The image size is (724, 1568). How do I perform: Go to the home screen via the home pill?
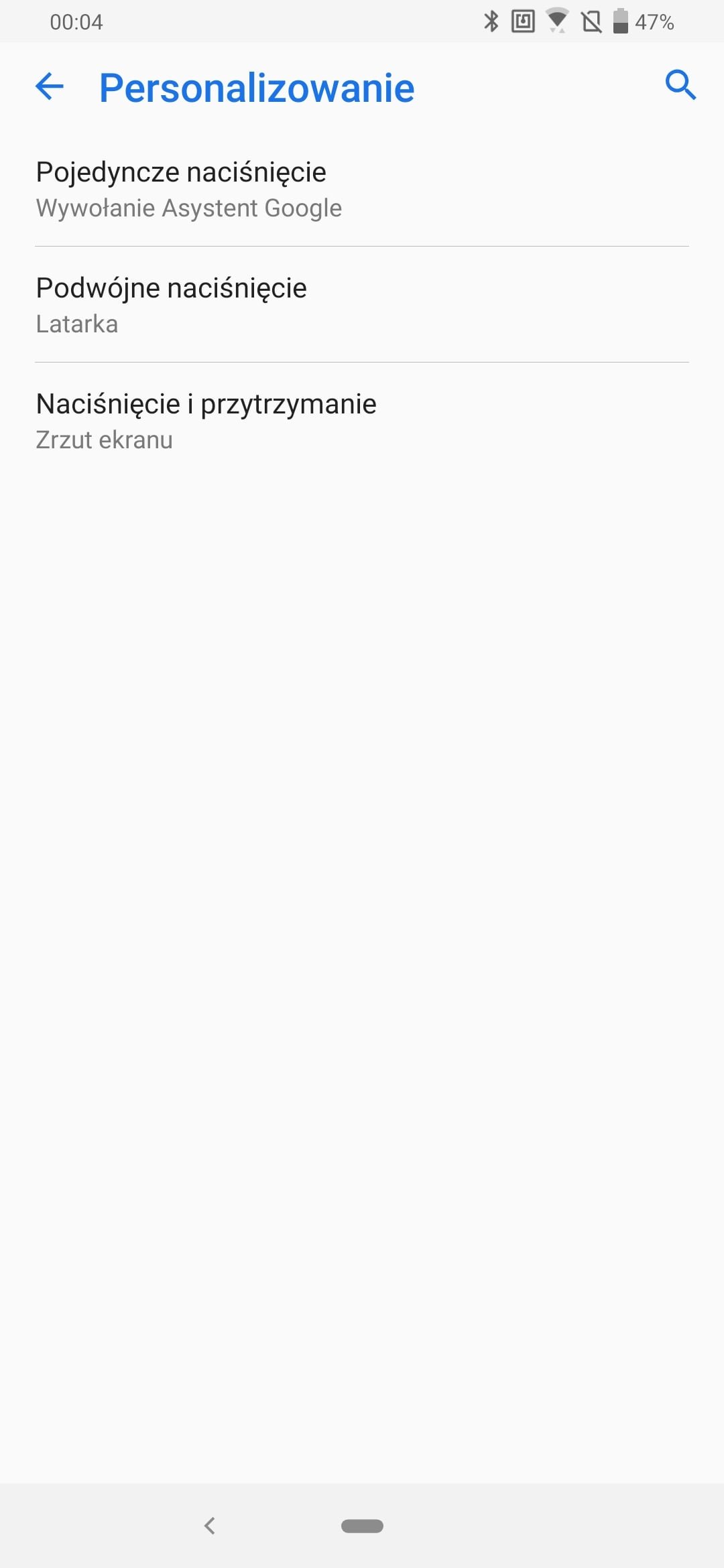coord(362,1526)
